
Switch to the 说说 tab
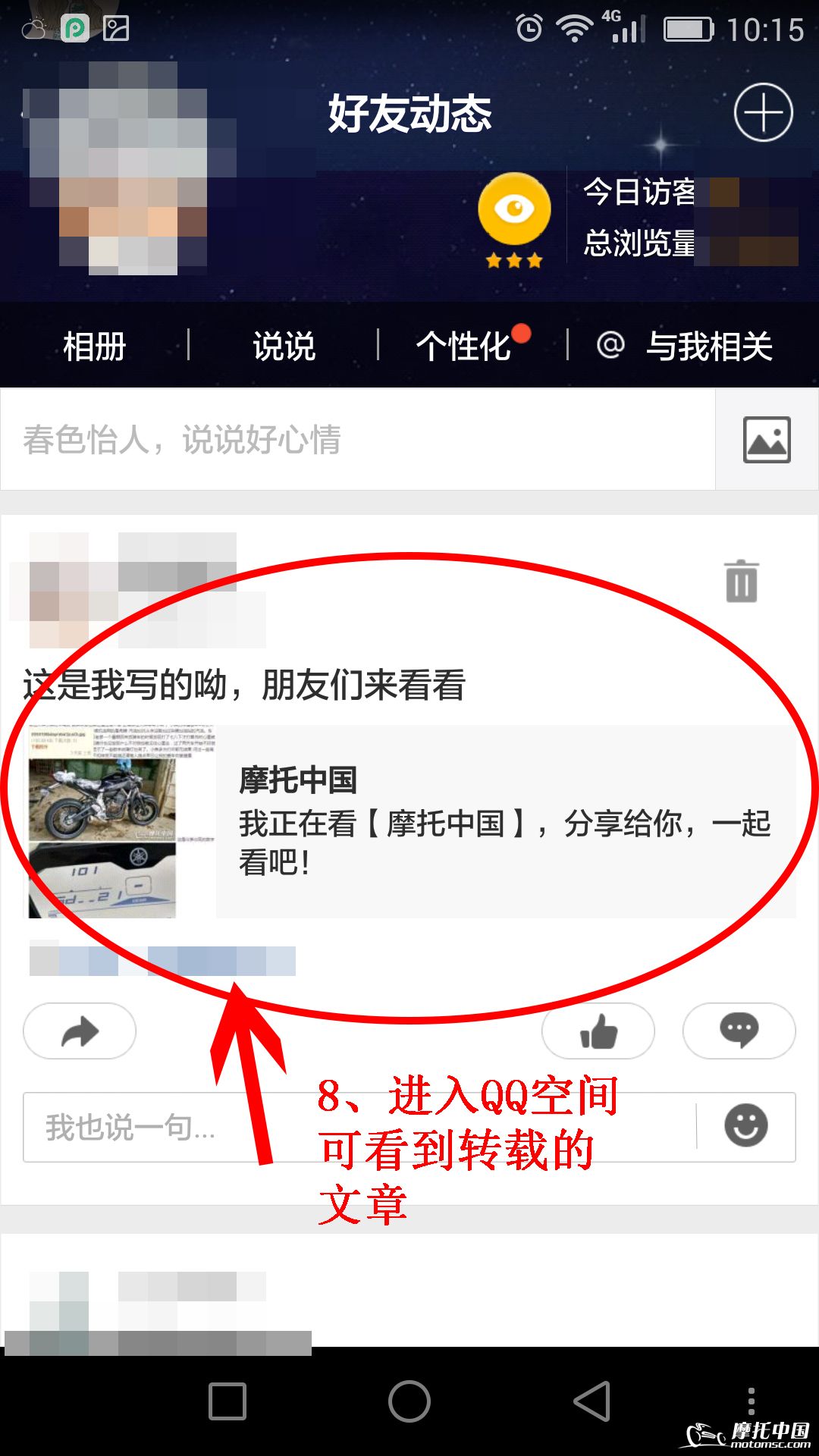click(284, 347)
